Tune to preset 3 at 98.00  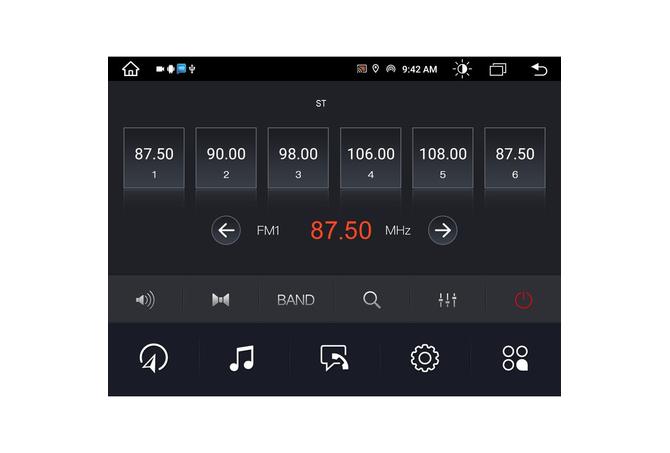298,158
